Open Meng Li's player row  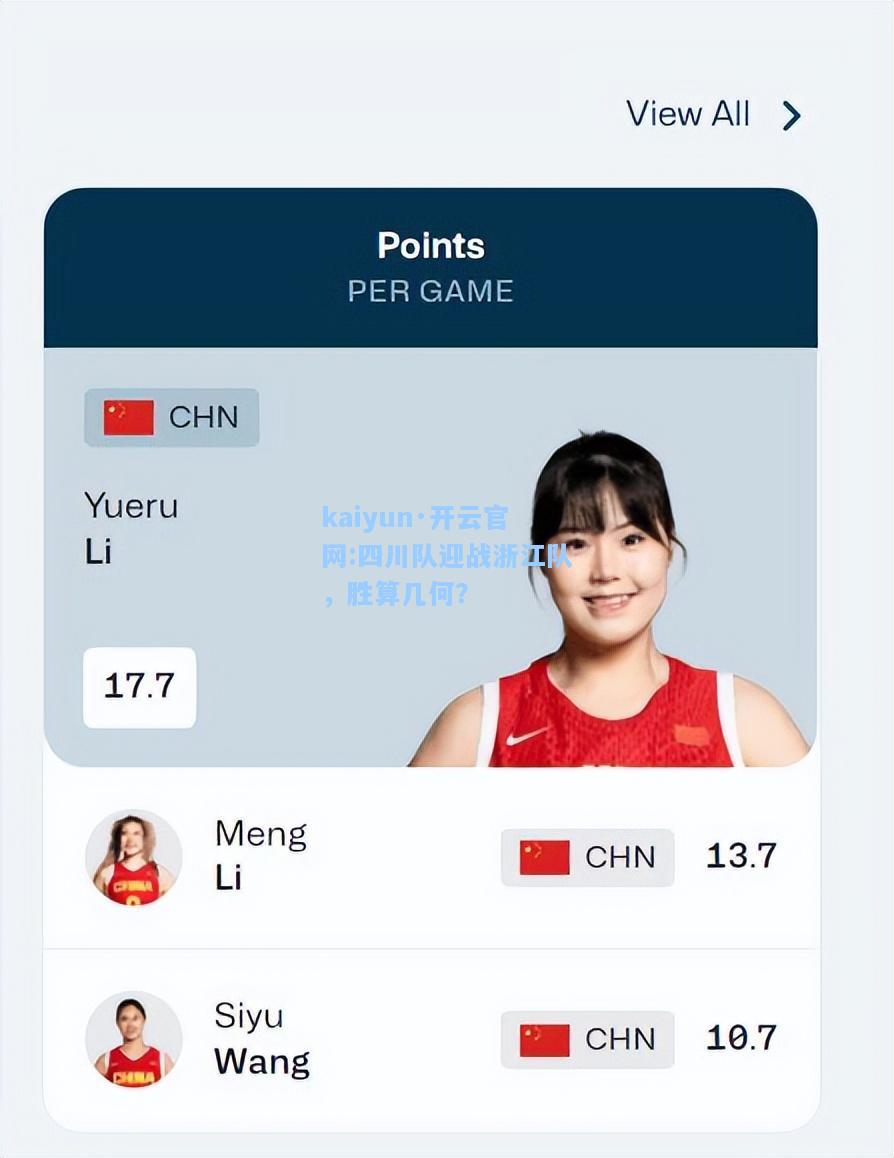pyautogui.click(x=430, y=857)
